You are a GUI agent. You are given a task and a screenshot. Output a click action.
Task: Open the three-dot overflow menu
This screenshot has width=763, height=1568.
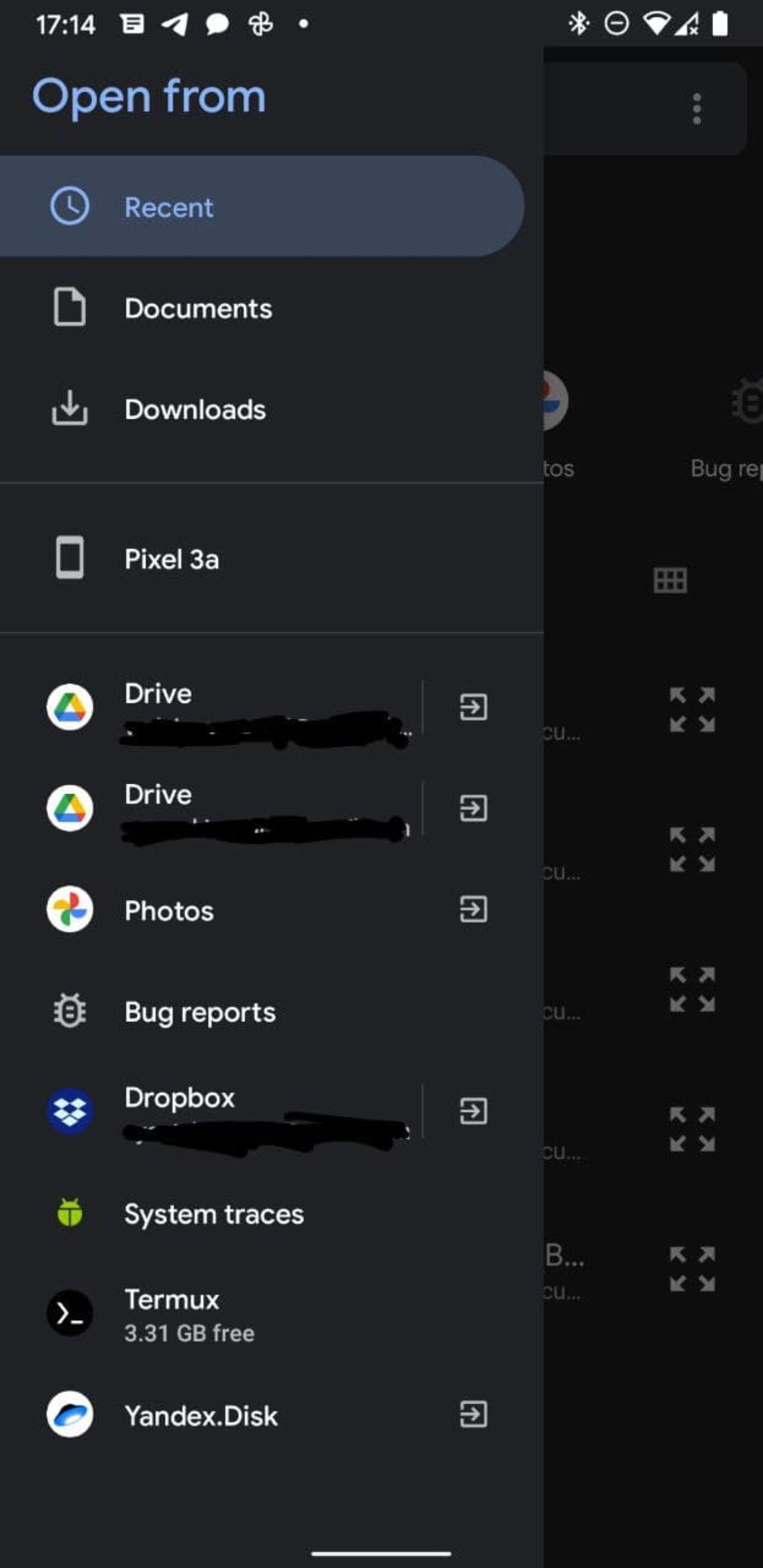695,108
